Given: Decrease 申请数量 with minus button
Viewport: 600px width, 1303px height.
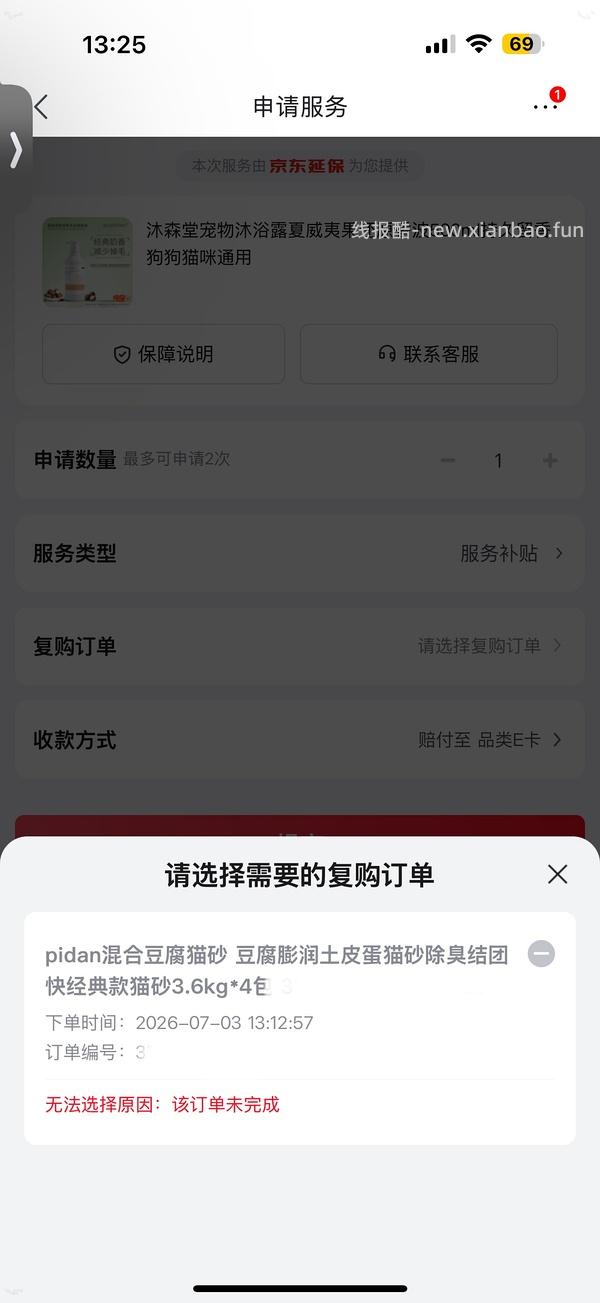Looking at the screenshot, I should 448,460.
